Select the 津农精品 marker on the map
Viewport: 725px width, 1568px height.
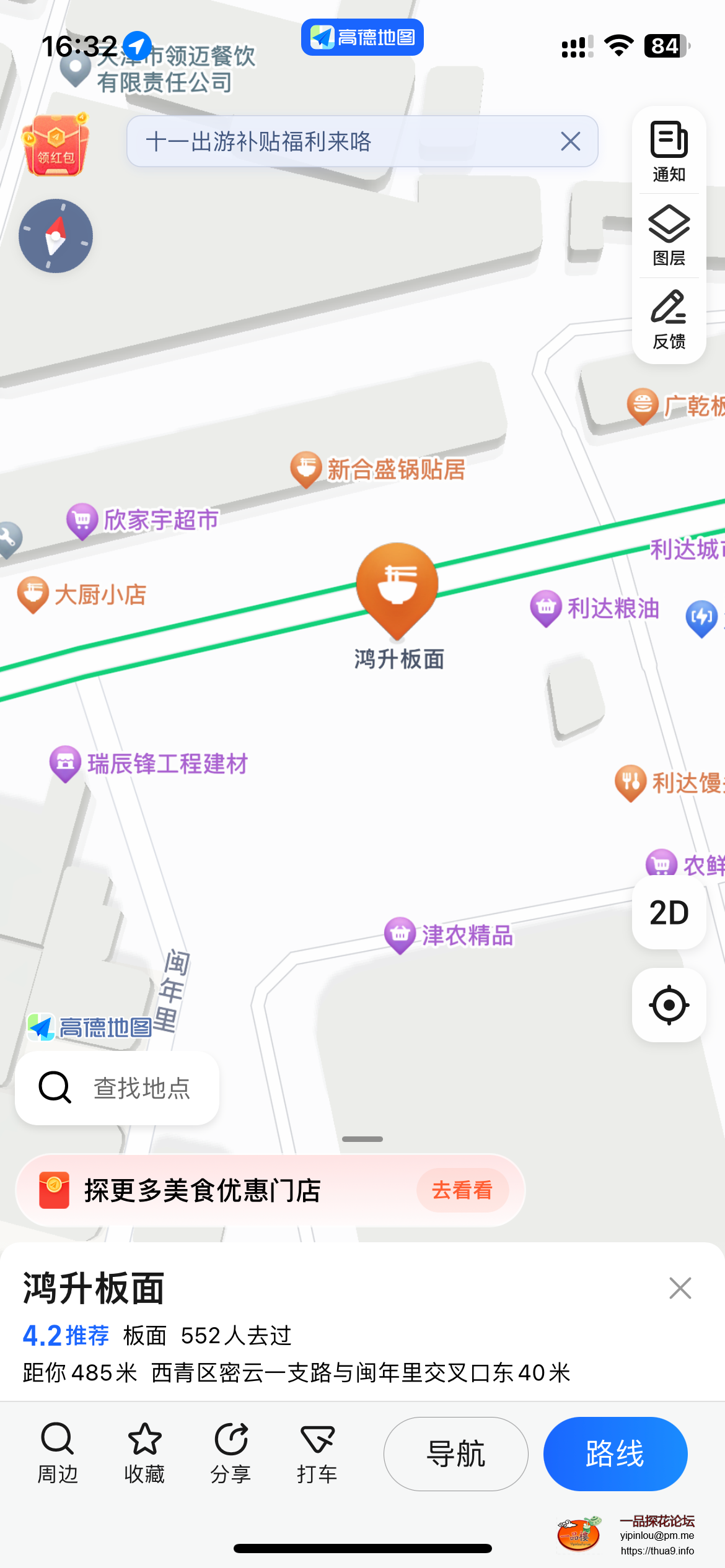pyautogui.click(x=400, y=934)
